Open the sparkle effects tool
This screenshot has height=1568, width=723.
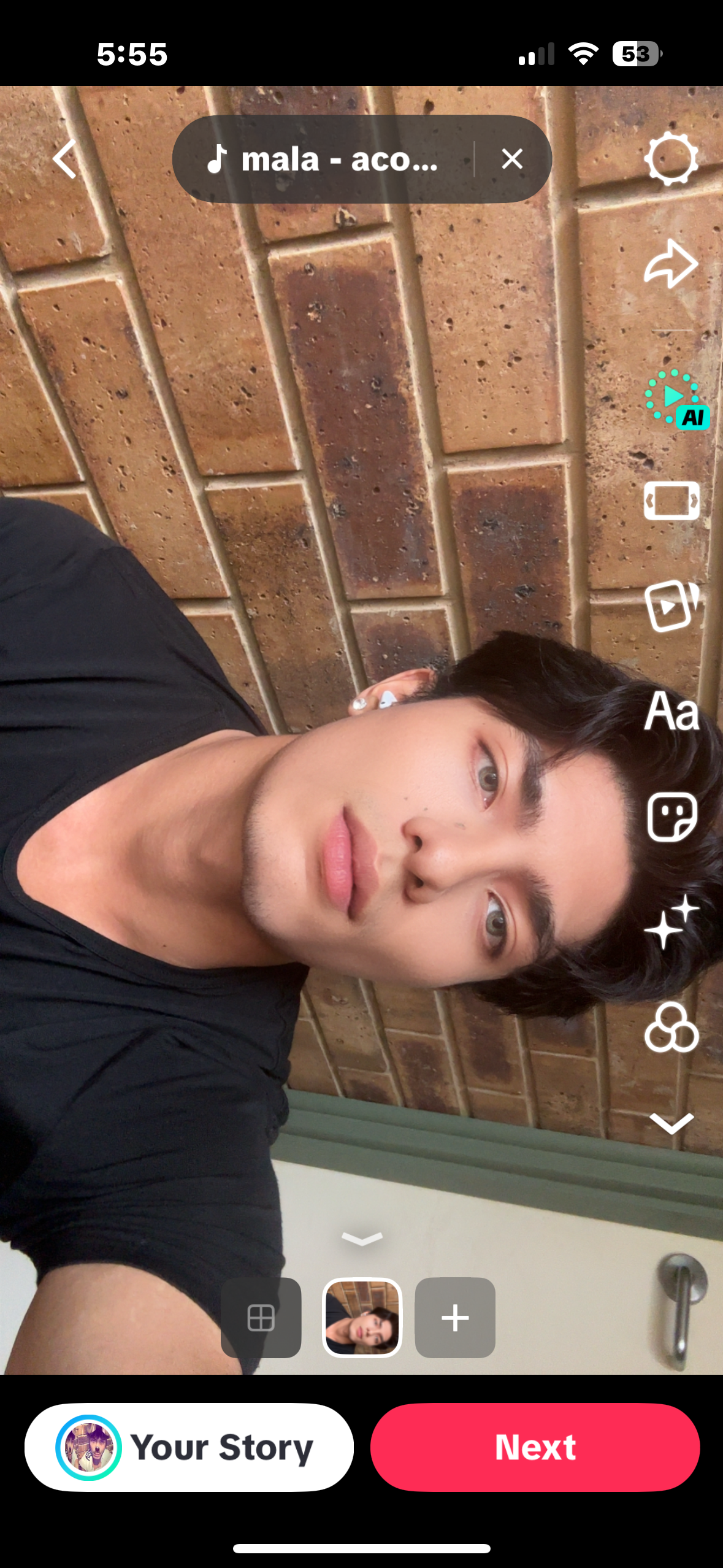671,921
